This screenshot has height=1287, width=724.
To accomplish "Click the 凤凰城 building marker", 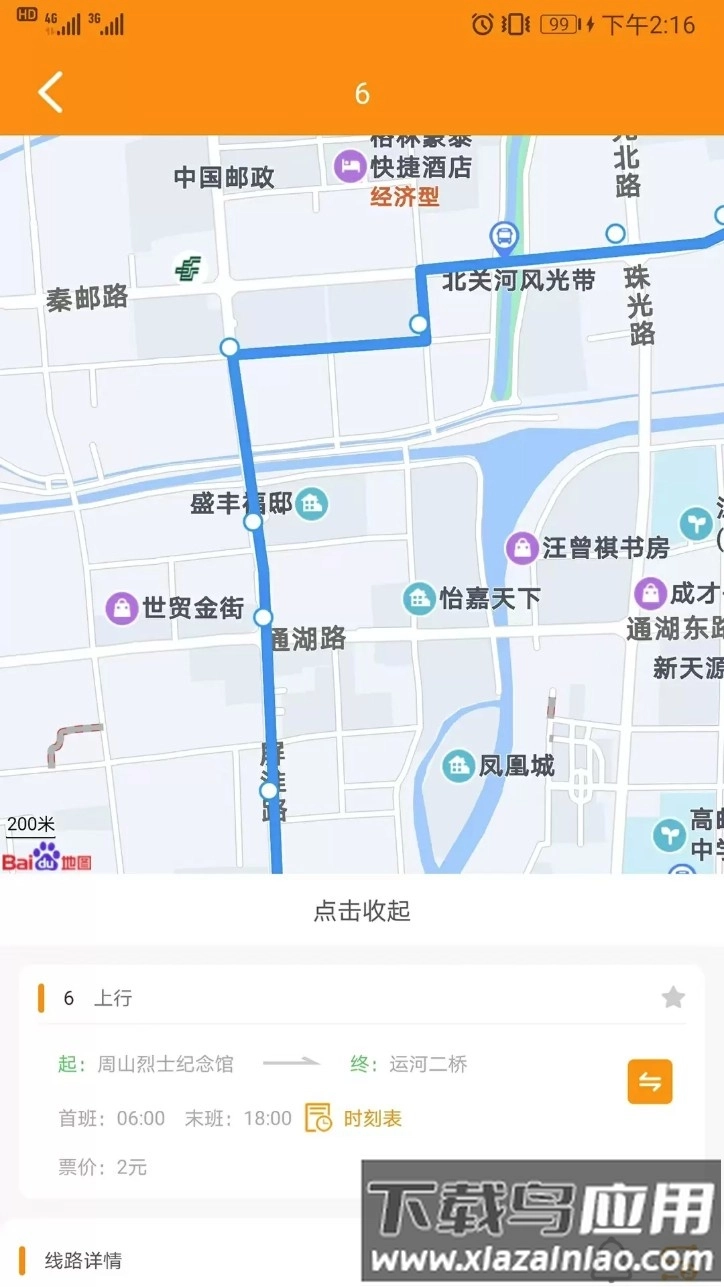I will tap(459, 766).
